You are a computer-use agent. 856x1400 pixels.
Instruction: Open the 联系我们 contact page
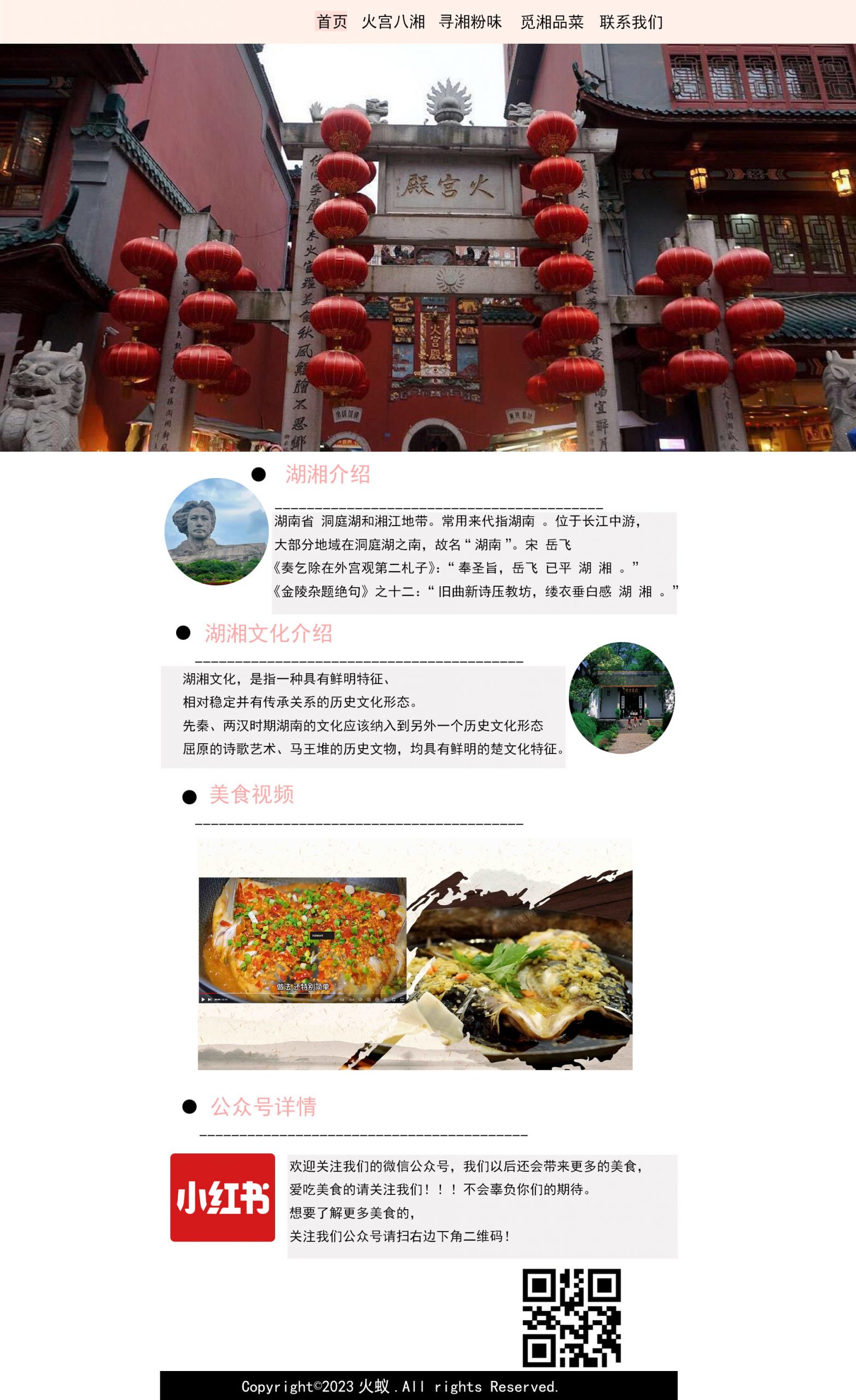631,21
